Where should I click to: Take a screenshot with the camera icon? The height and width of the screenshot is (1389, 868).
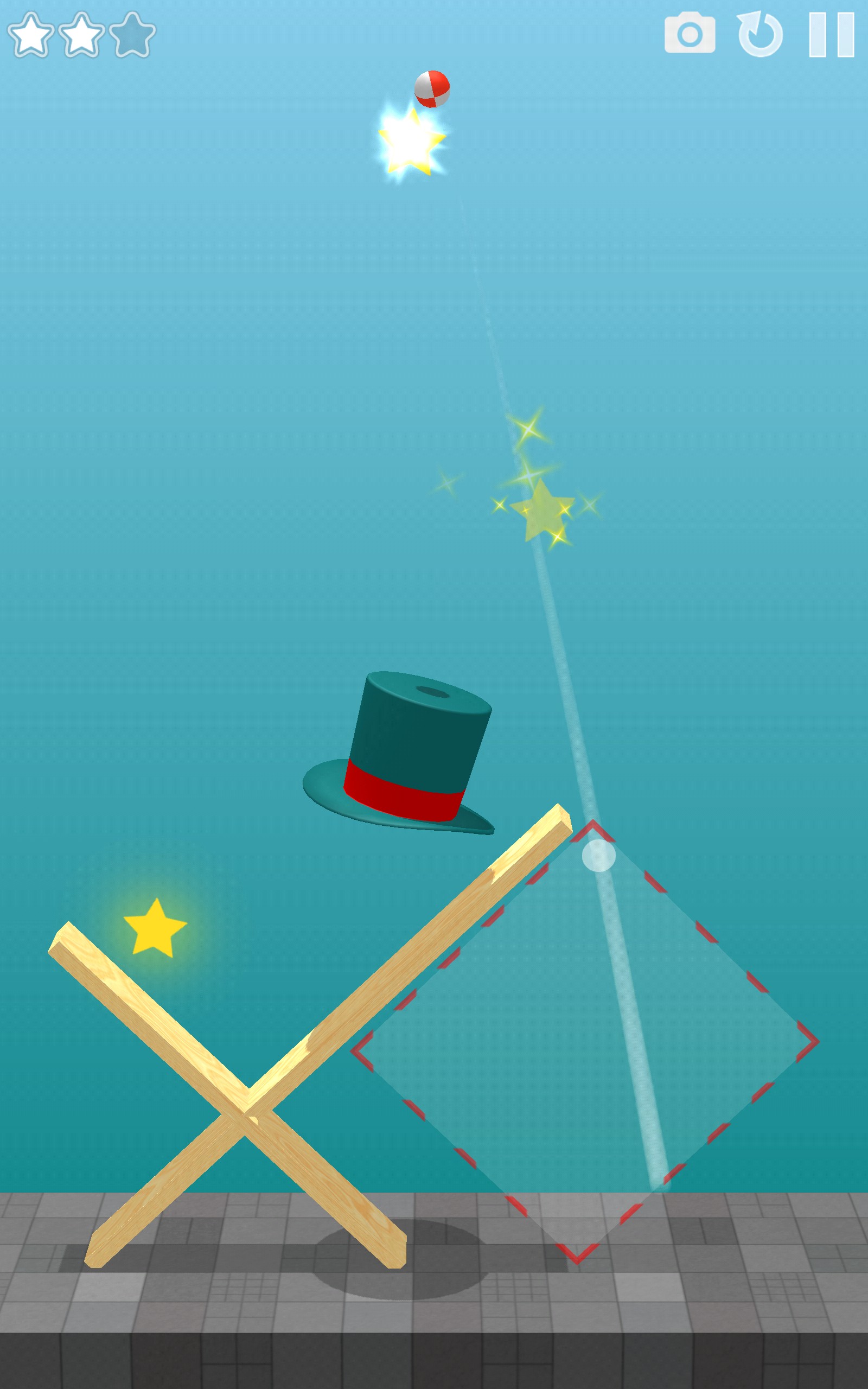(x=690, y=34)
